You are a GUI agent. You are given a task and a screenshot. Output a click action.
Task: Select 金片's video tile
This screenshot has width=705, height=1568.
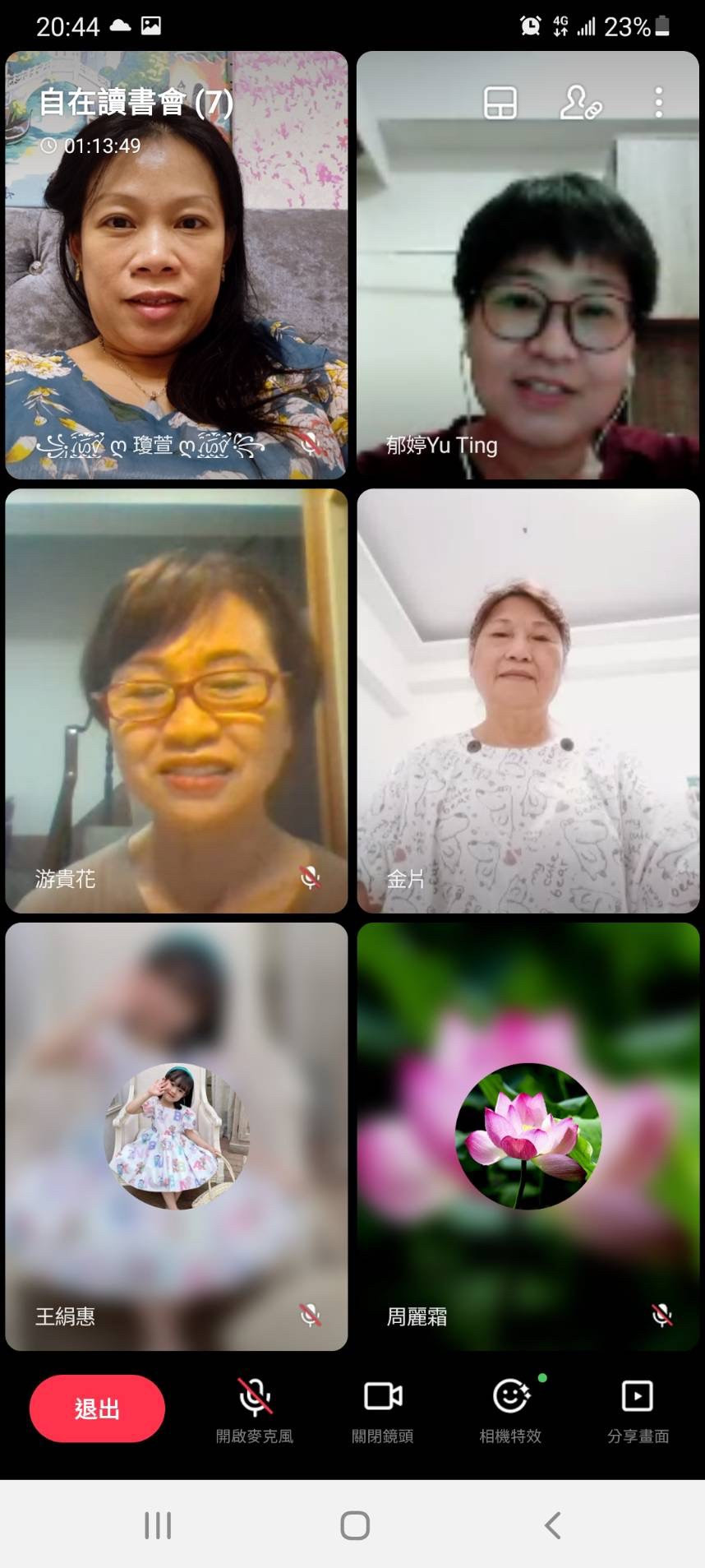(528, 701)
